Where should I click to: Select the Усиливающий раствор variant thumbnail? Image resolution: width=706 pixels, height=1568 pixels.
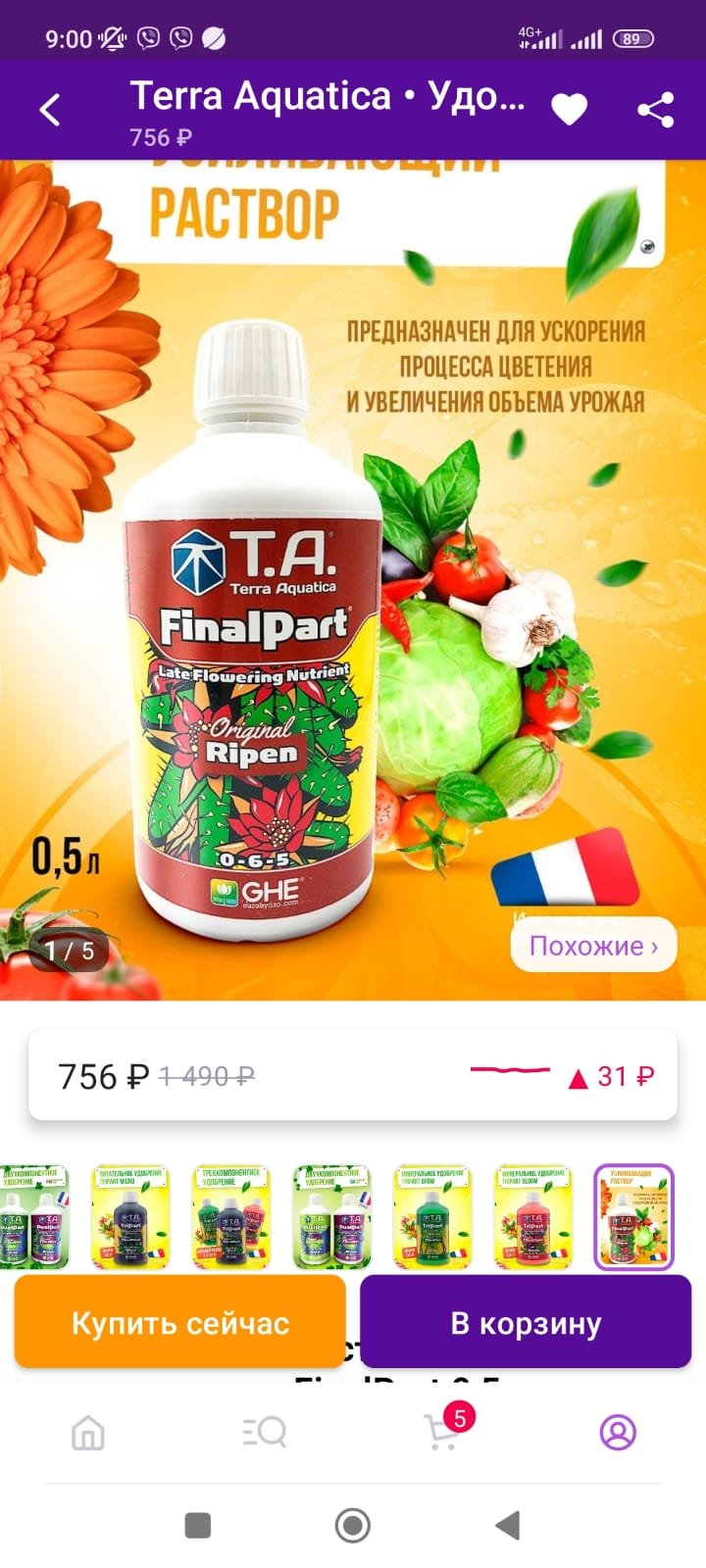coord(633,1217)
